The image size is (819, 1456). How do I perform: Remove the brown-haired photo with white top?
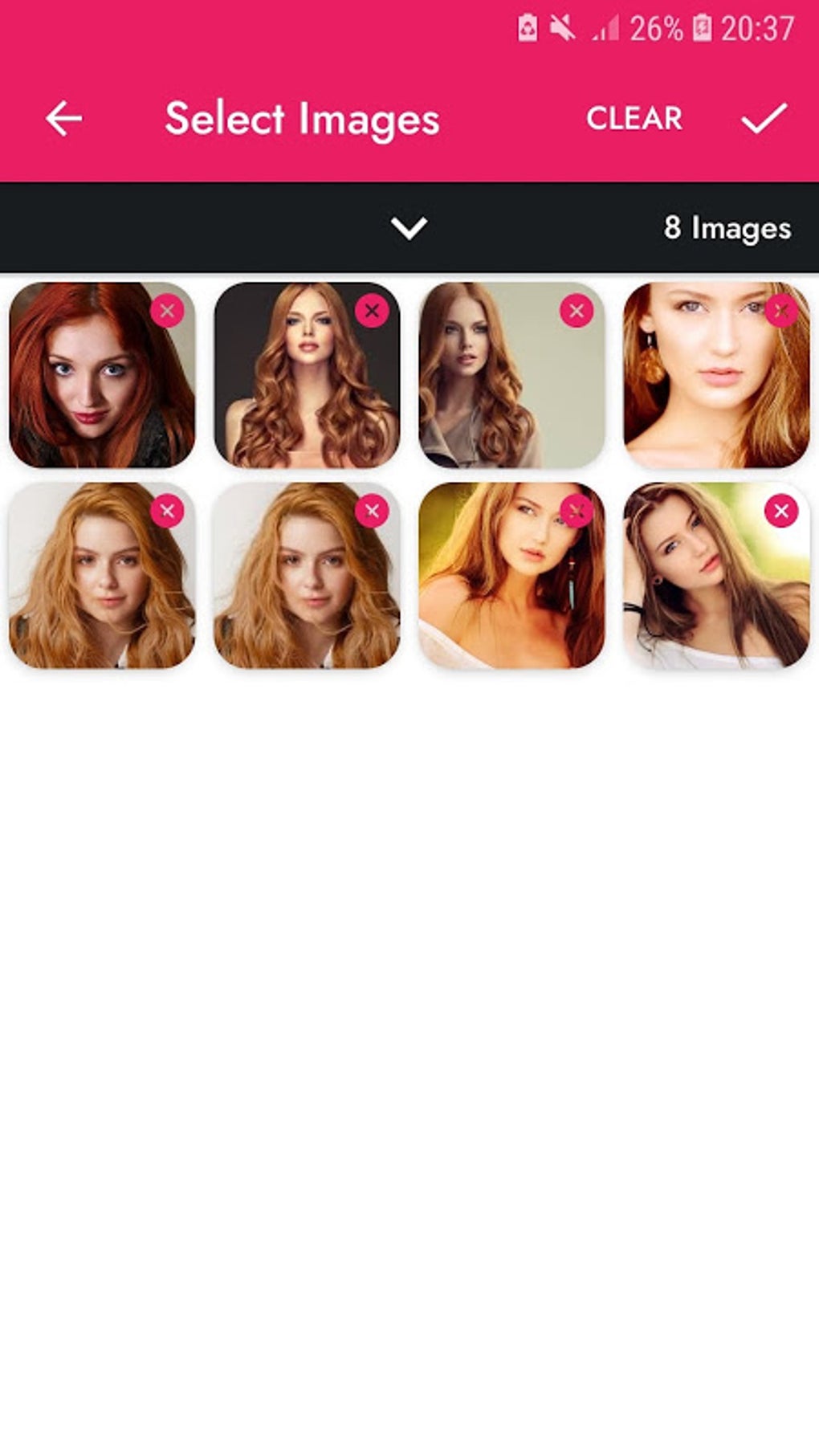[781, 511]
